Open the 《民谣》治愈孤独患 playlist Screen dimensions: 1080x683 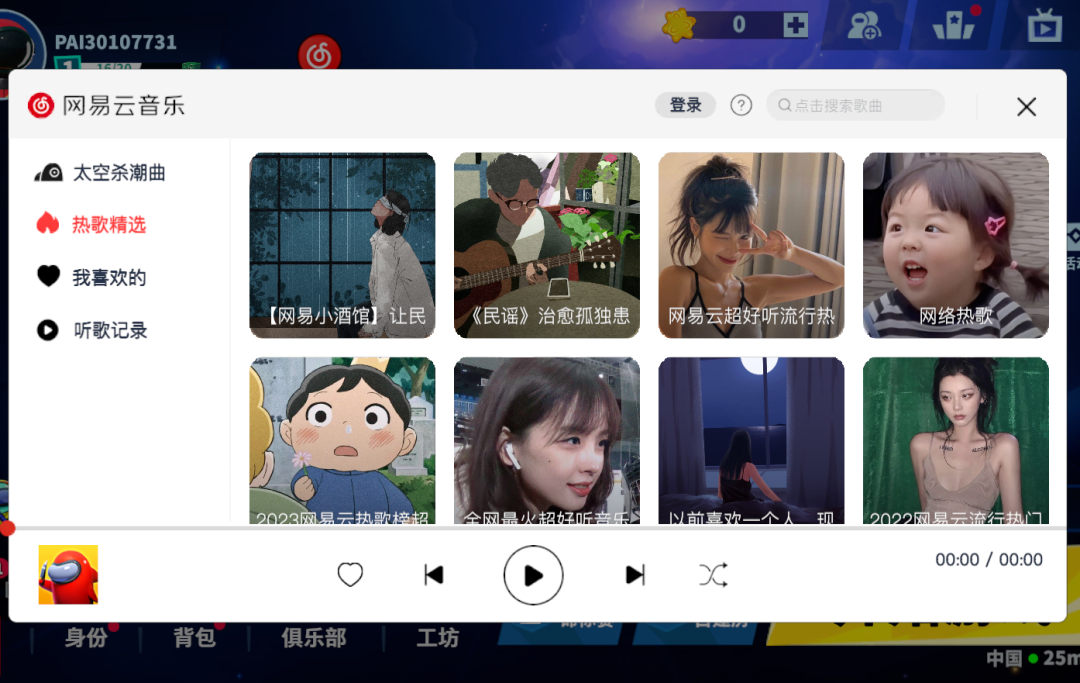point(547,245)
